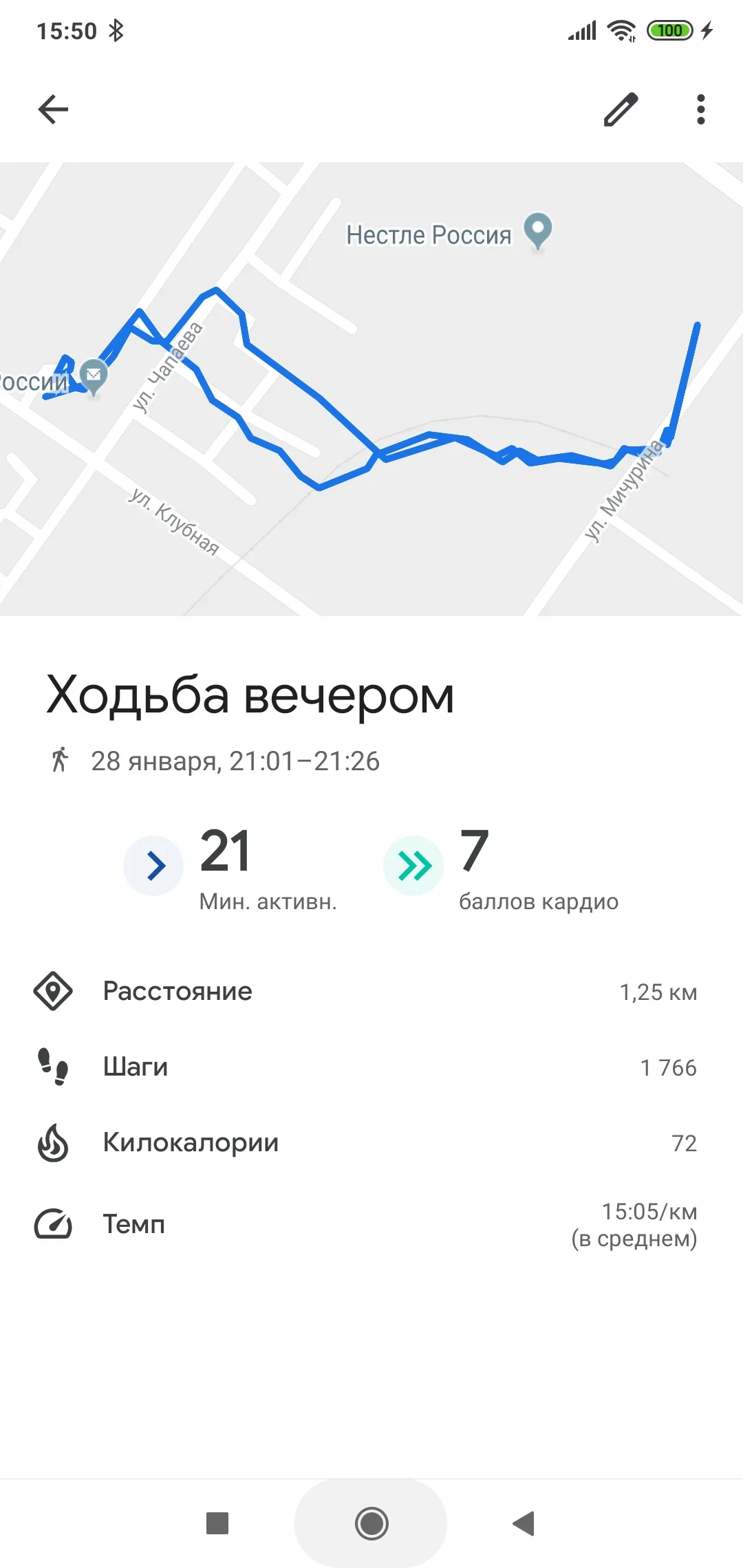Open the three-dot overflow menu
Screen dimensions: 743x1568
click(700, 109)
